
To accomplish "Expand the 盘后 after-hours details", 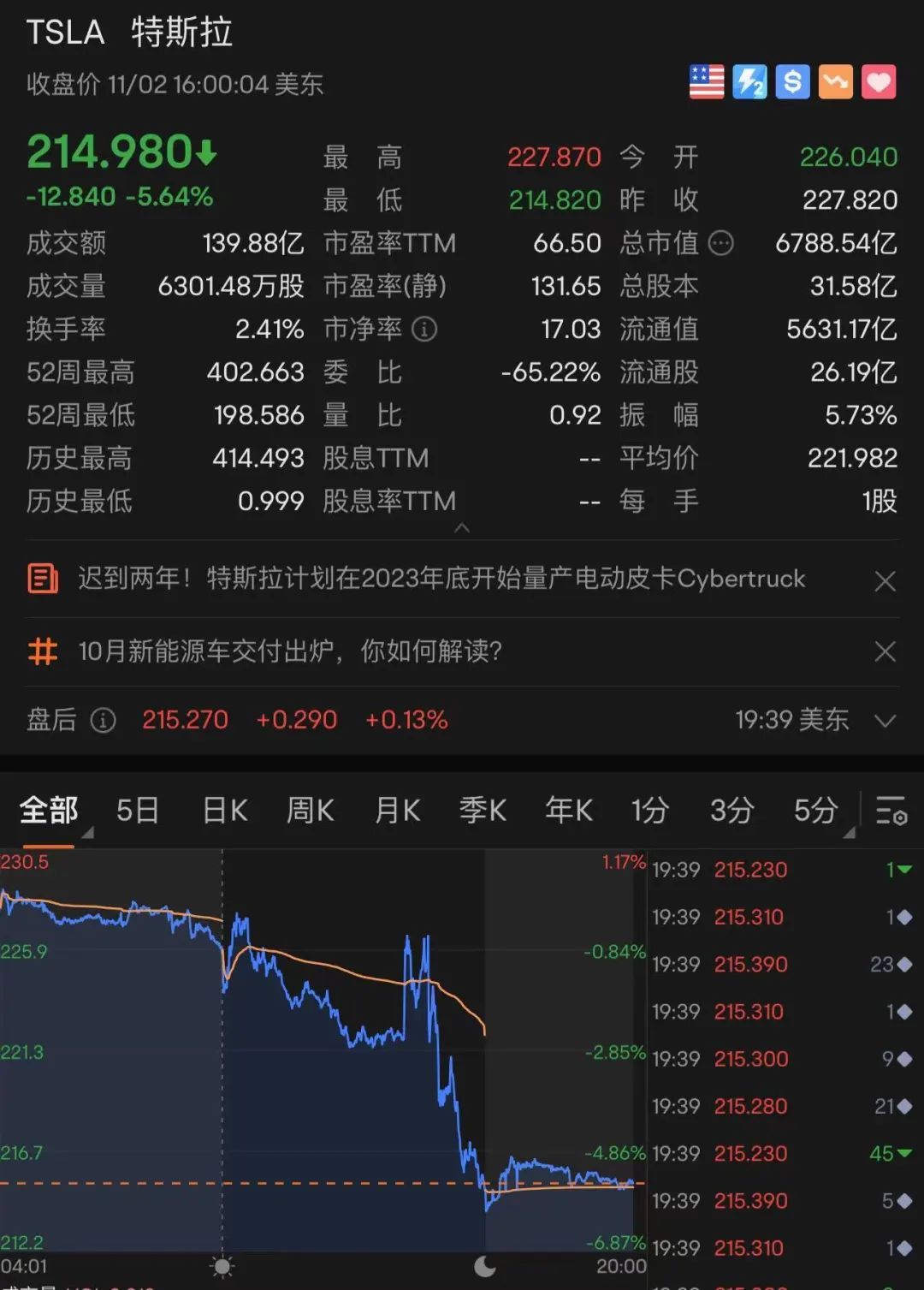I will point(885,721).
